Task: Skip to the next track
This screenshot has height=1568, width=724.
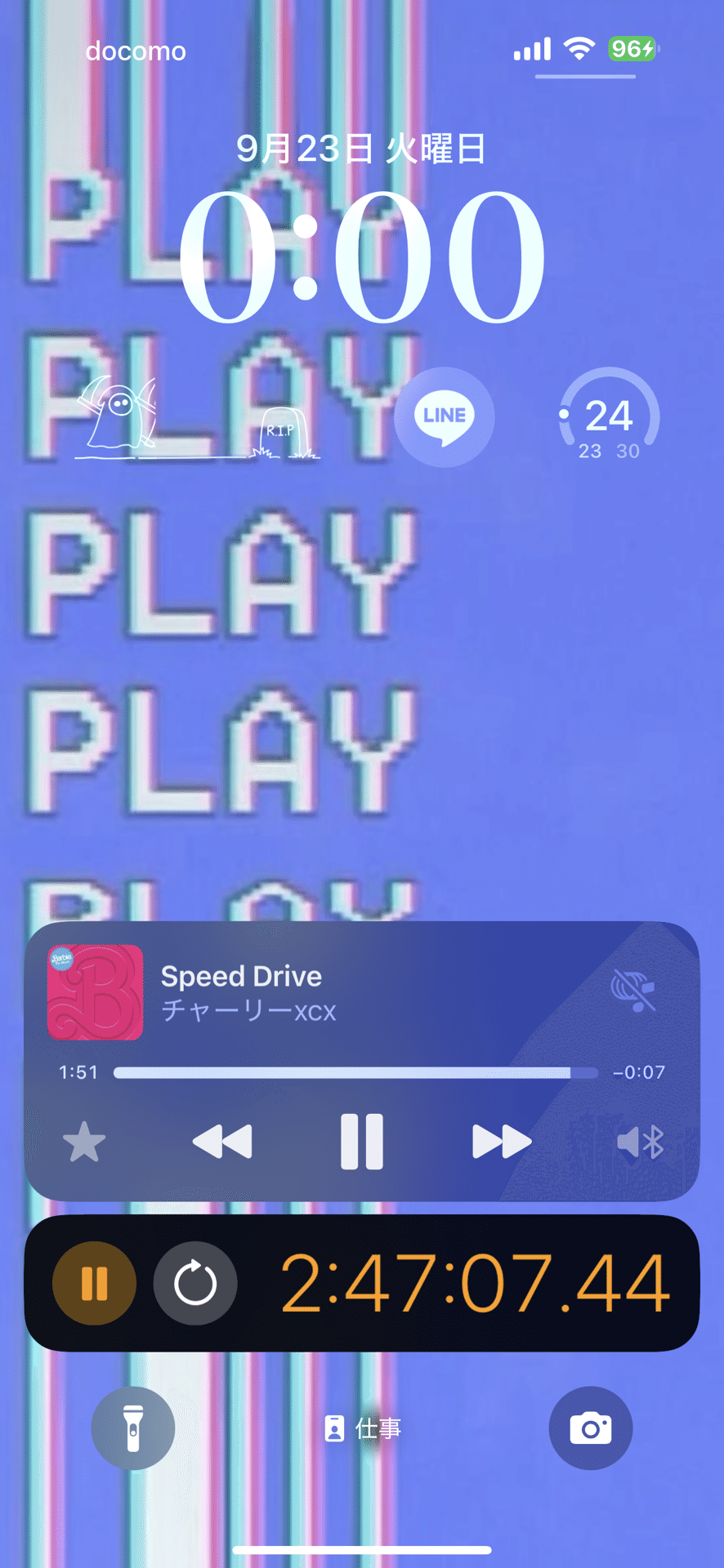Action: click(x=502, y=1142)
